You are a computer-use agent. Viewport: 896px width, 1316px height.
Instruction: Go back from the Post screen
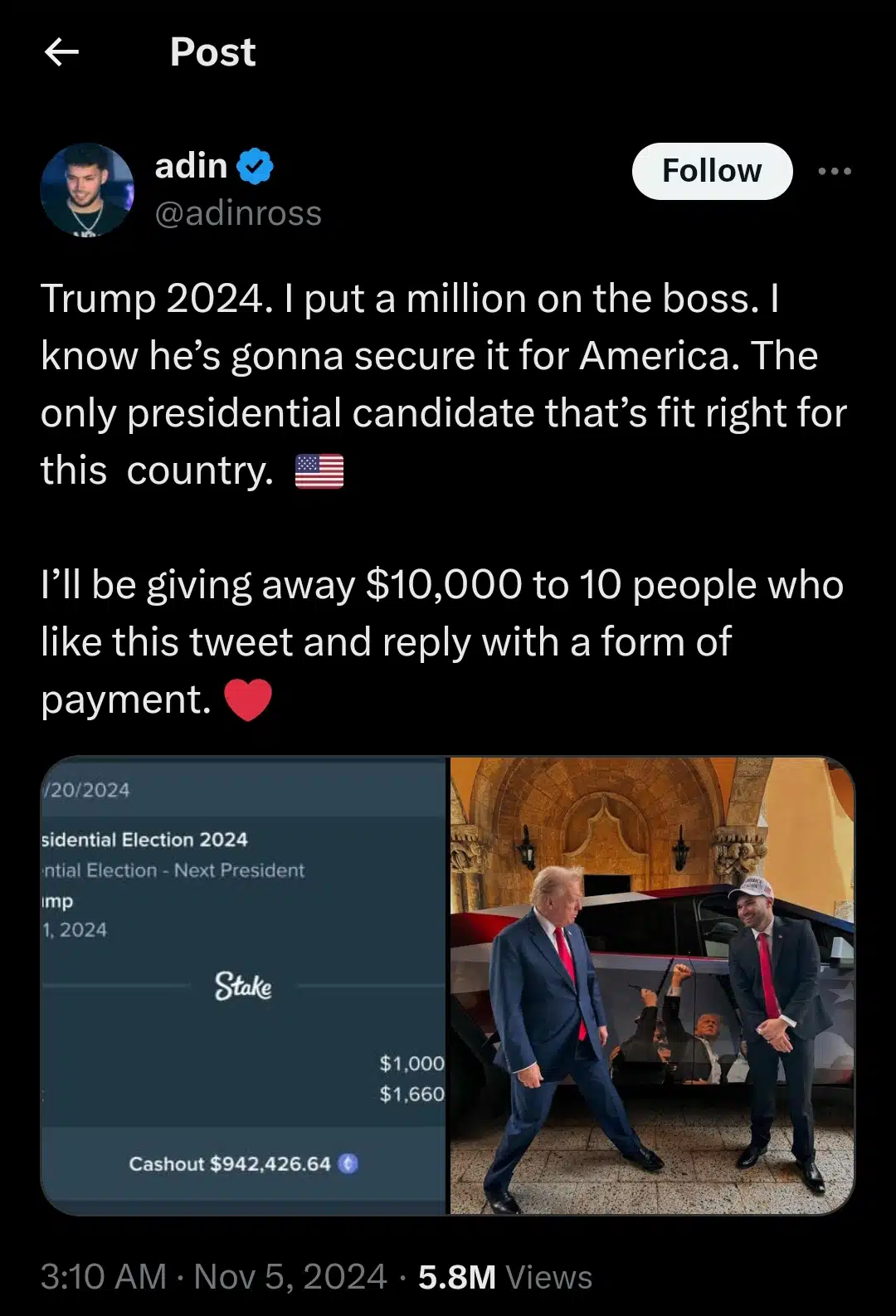[61, 52]
